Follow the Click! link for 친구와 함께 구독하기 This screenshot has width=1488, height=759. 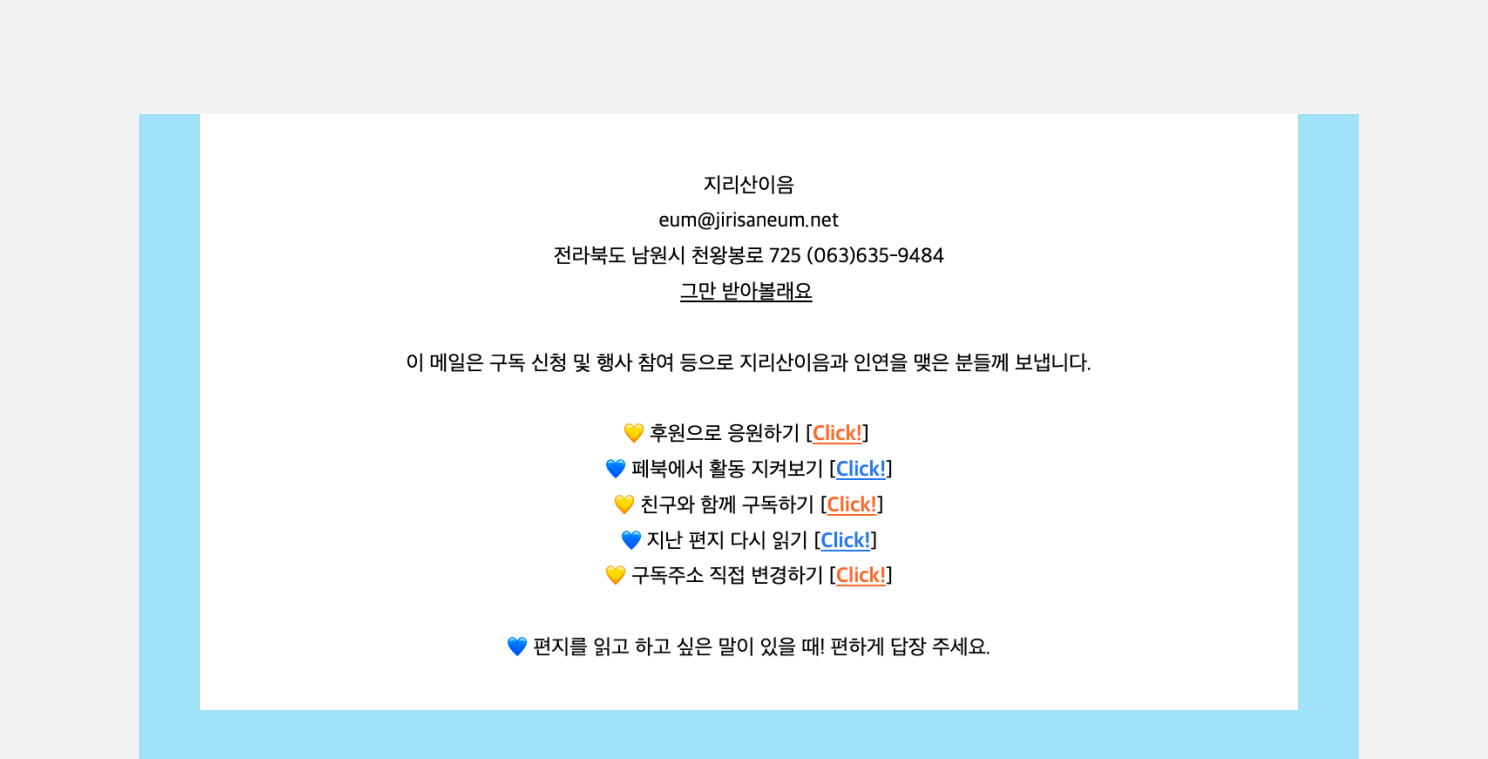852,505
